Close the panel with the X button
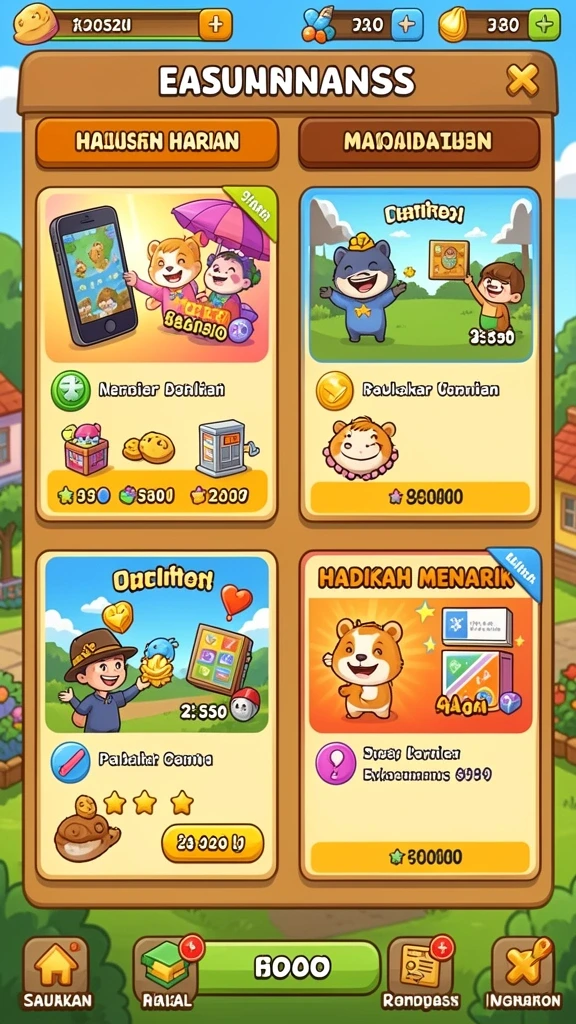Image resolution: width=576 pixels, height=1024 pixels. [x=522, y=81]
